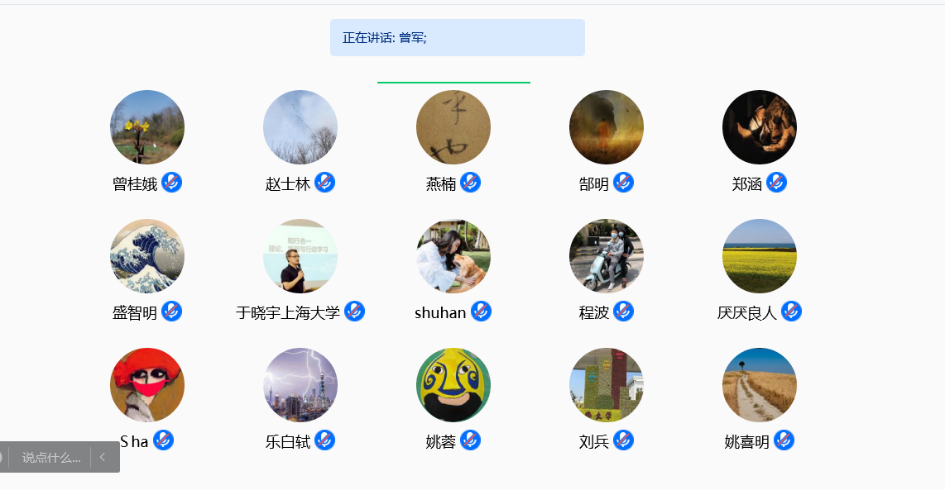This screenshot has height=490, width=945.
Task: Open 刘兵's avatar
Action: [606, 385]
